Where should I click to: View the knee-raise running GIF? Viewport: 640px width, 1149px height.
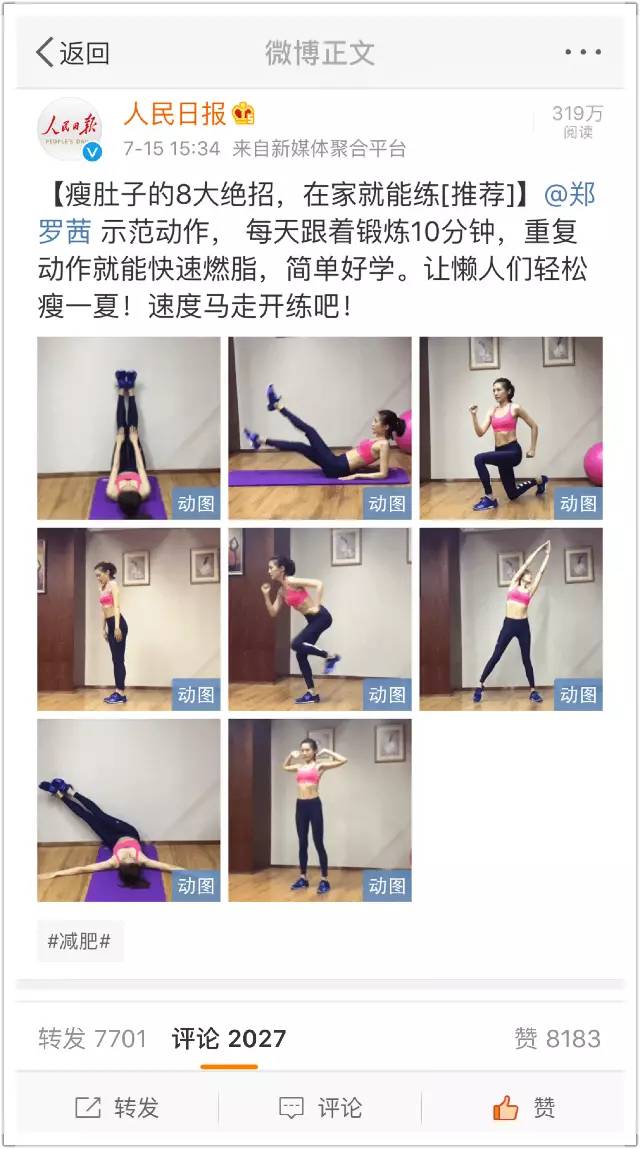tap(320, 619)
